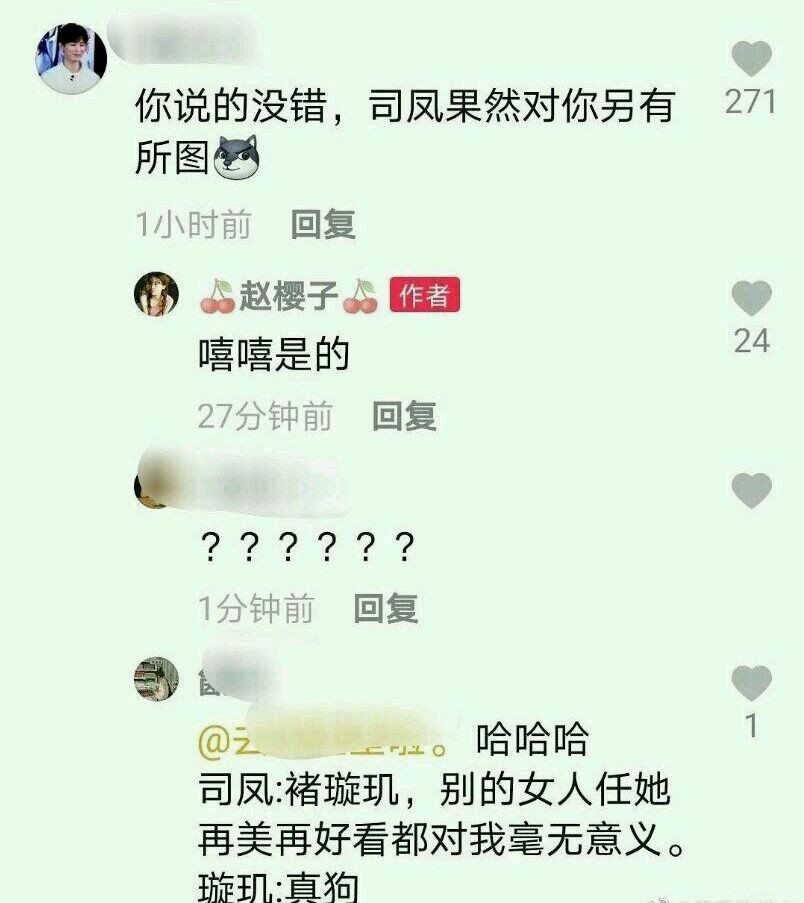The width and height of the screenshot is (804, 903).
Task: Like 赵樱子's reply 嘻嘻是的
Action: (751, 298)
